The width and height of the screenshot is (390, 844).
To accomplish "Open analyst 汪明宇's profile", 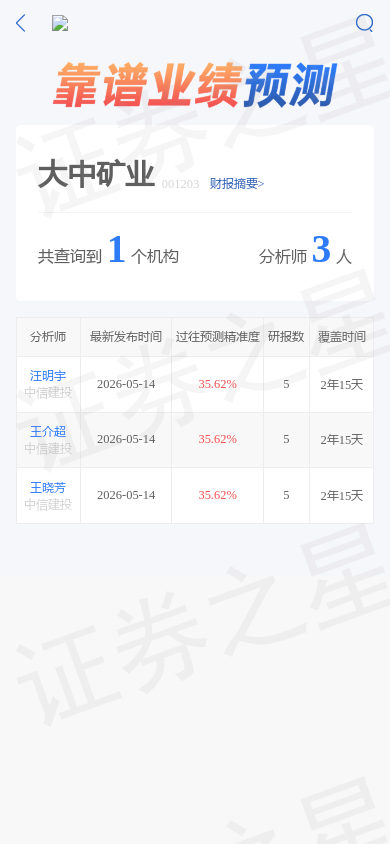I will [x=48, y=376].
